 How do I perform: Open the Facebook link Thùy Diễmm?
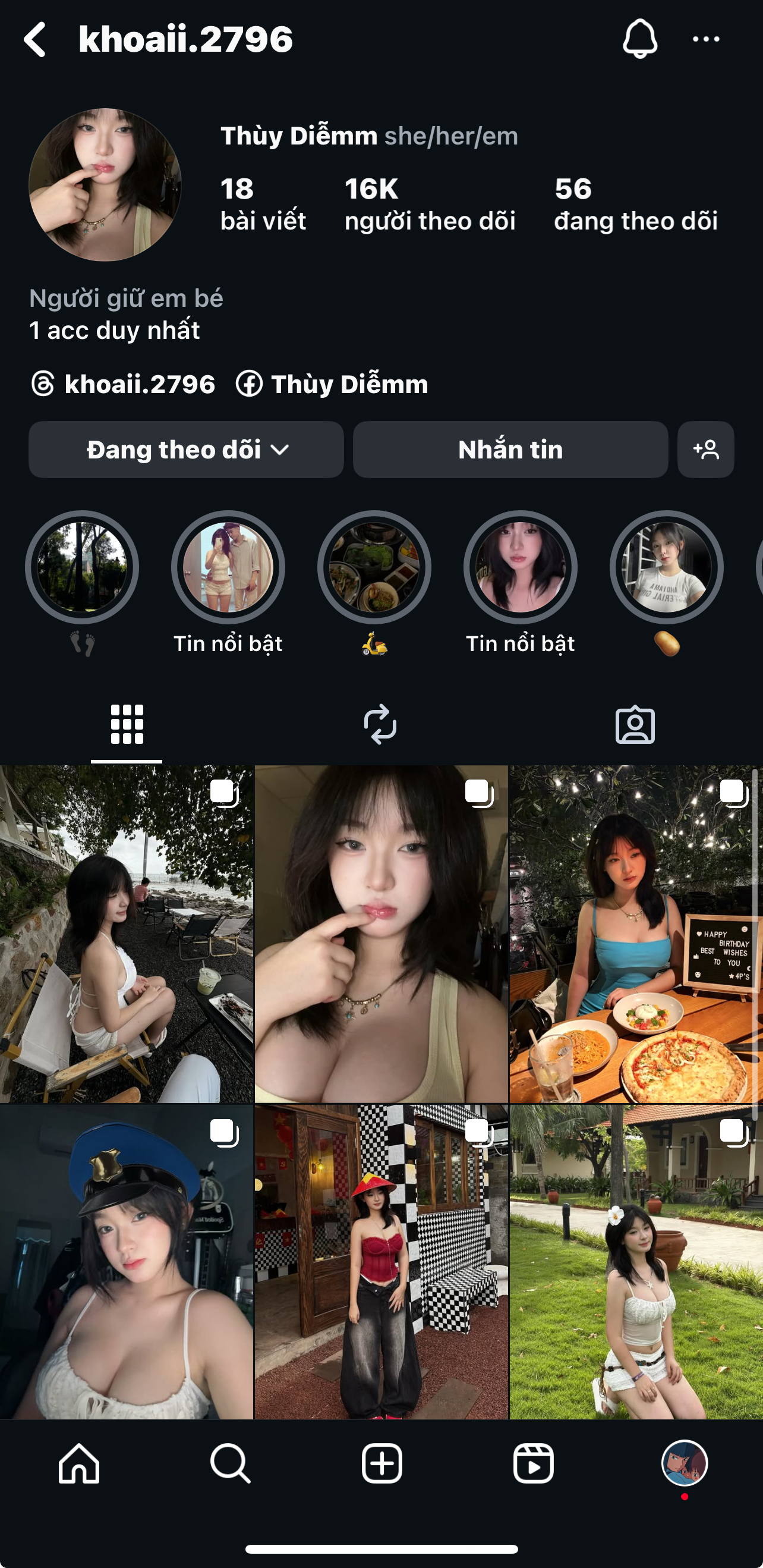point(332,384)
